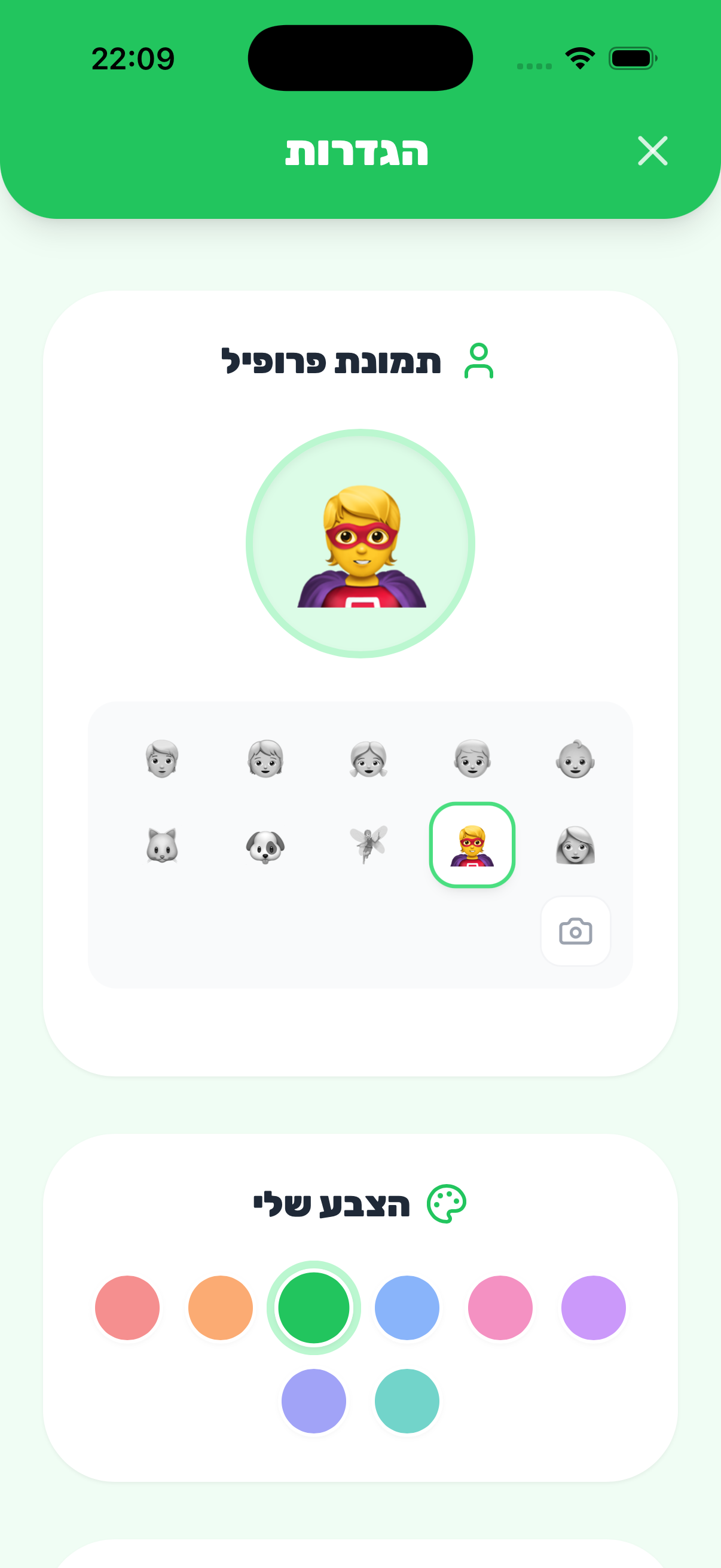Select the child emoji avatar
Image resolution: width=721 pixels, height=1568 pixels.
(265, 759)
